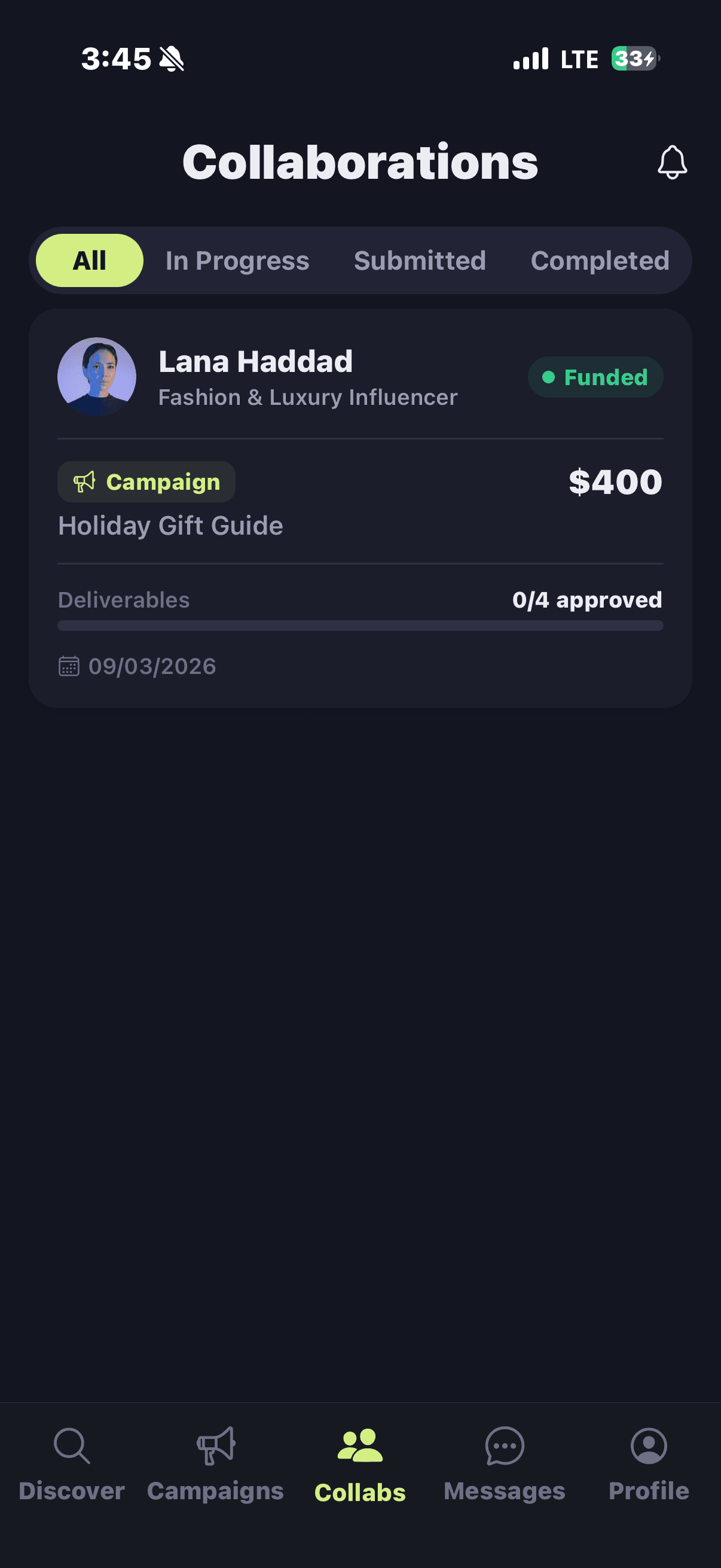Tap the megaphone icon in the Campaign badge
The height and width of the screenshot is (1568, 721).
(x=84, y=481)
